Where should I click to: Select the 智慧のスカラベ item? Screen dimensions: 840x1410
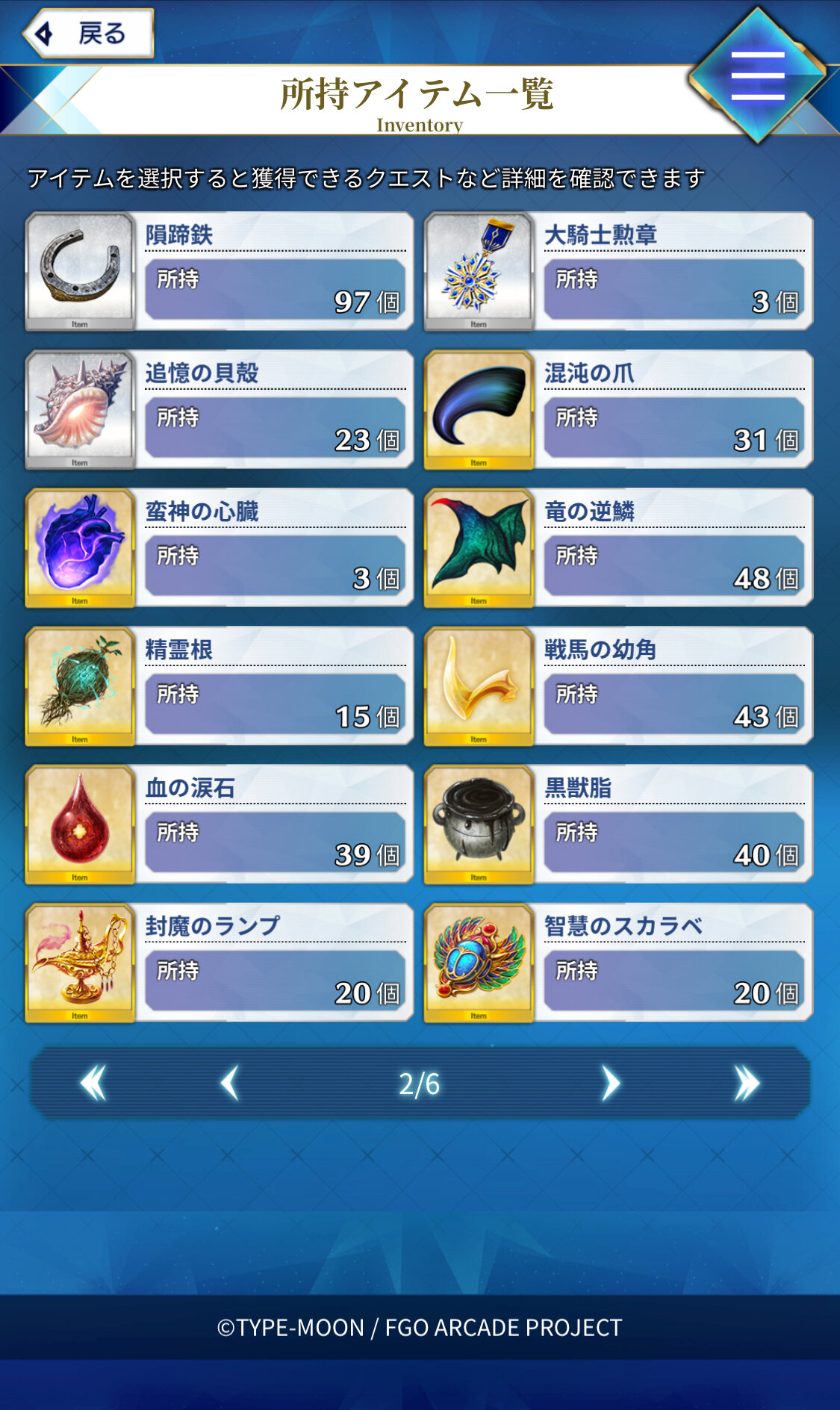618,962
